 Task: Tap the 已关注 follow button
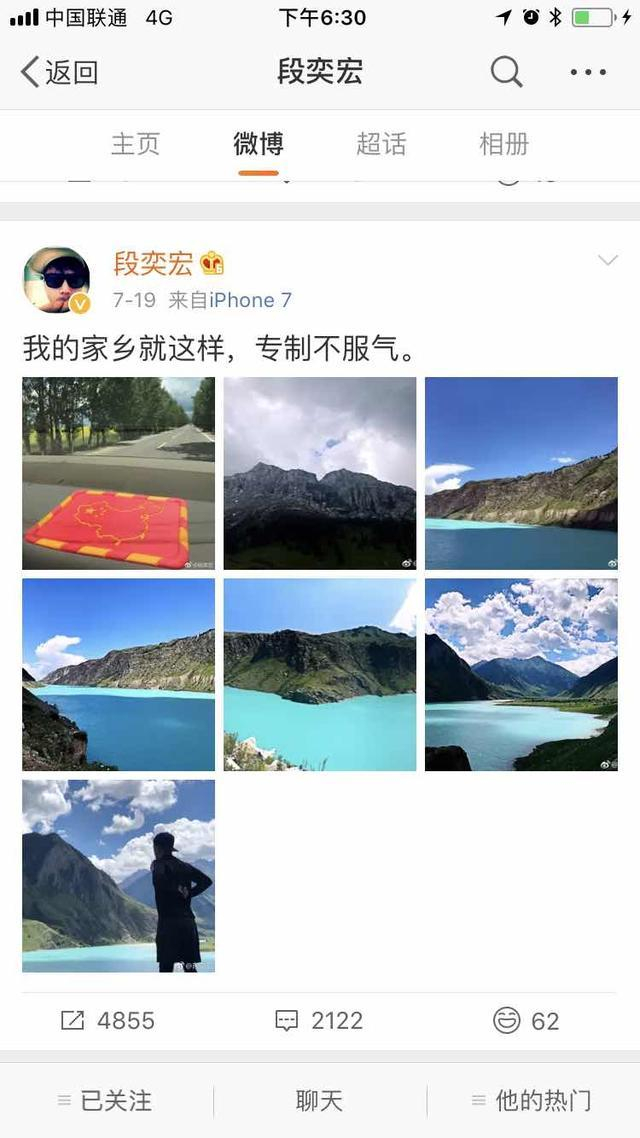click(x=106, y=1101)
